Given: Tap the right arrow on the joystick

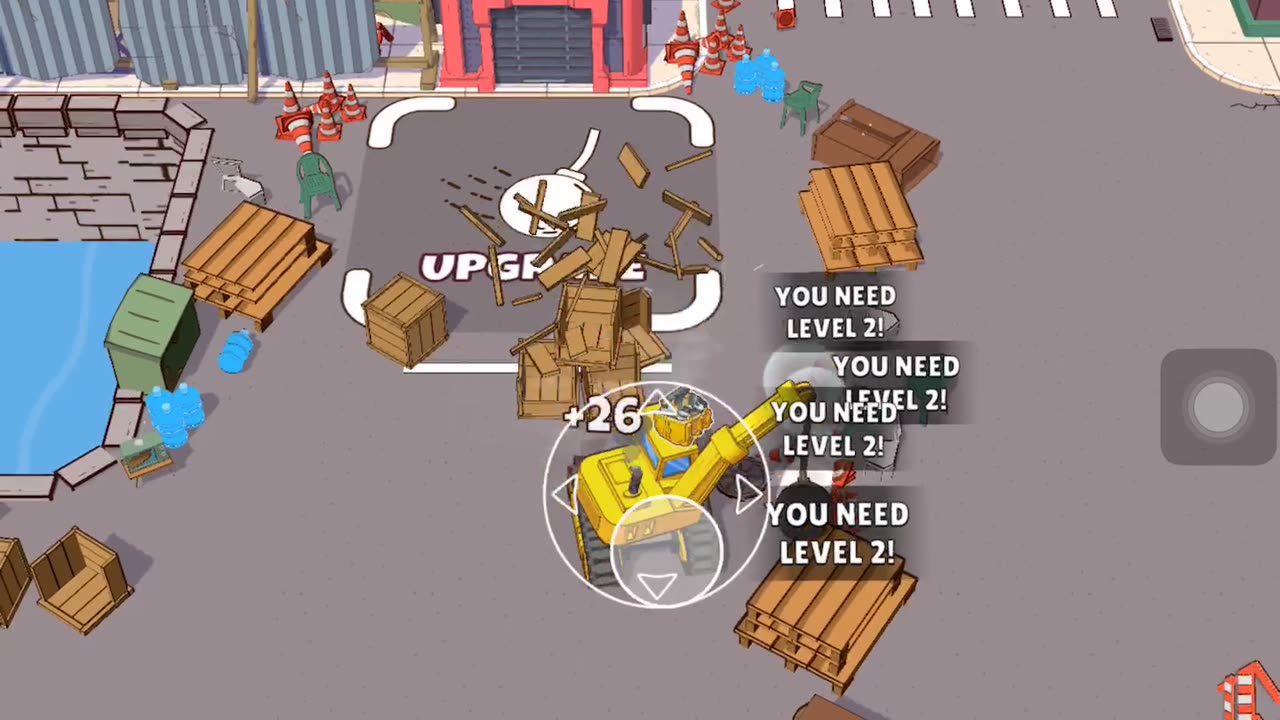Looking at the screenshot, I should [748, 493].
